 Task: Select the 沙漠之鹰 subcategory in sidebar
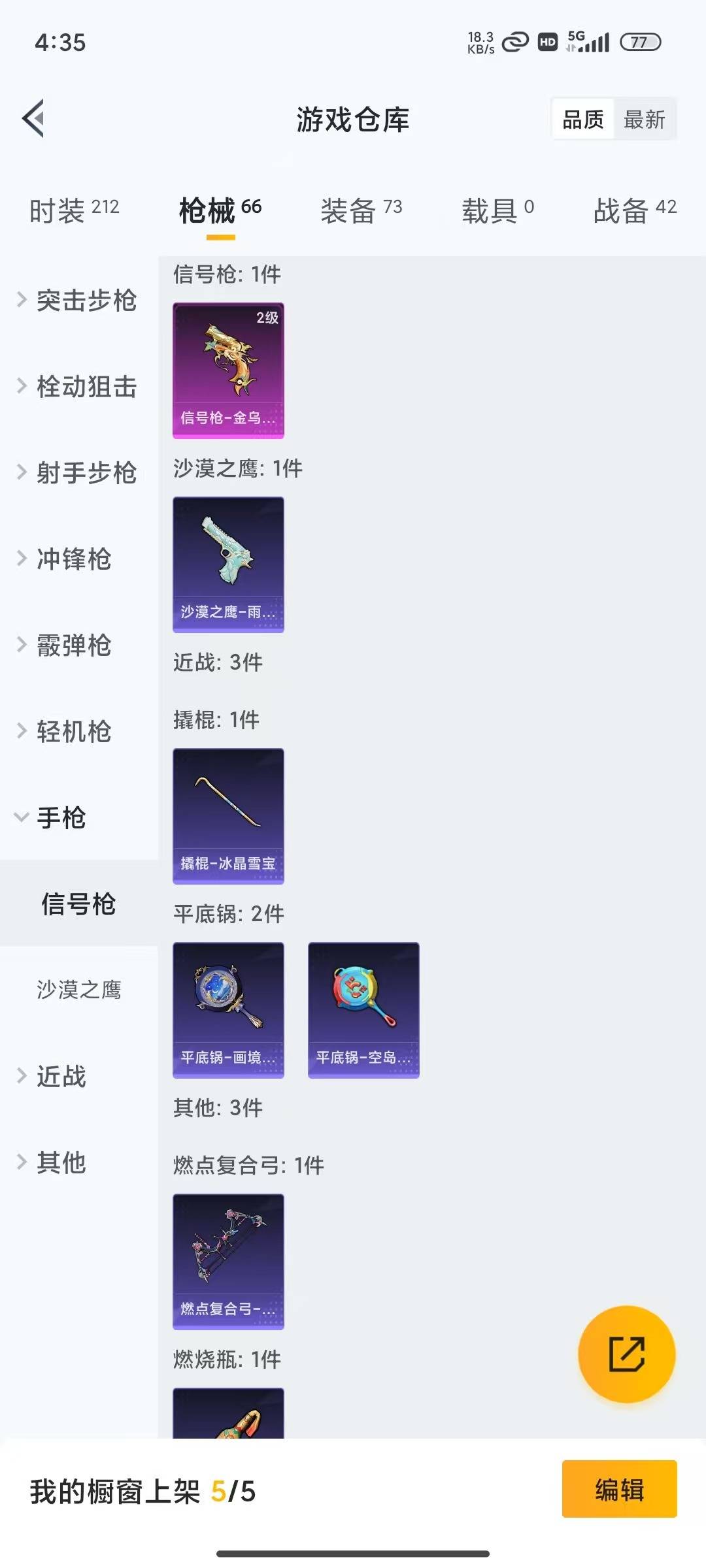click(x=80, y=990)
